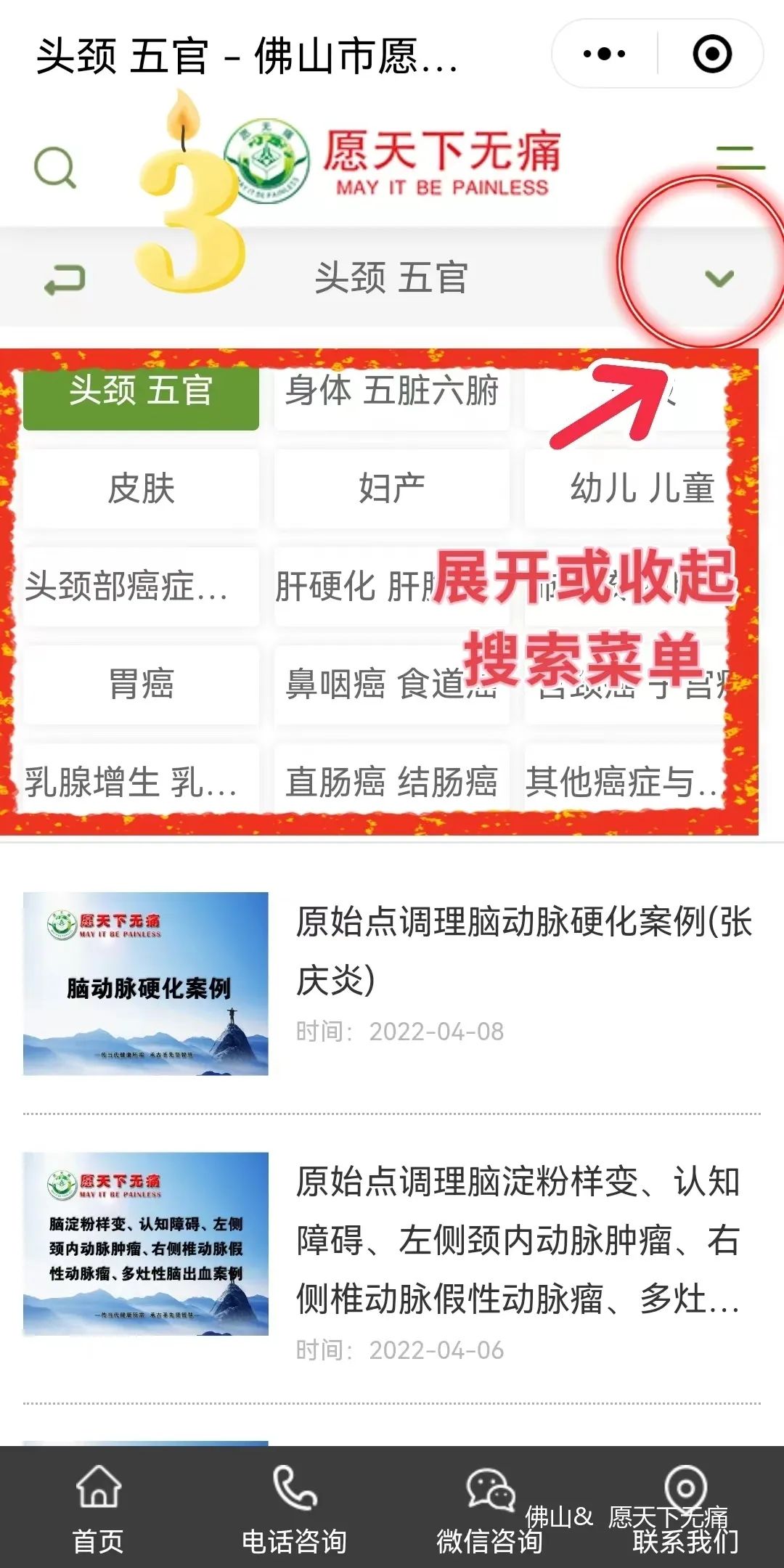The image size is (784, 1568).
Task: Open the 乳腺增生 category
Action: (141, 782)
